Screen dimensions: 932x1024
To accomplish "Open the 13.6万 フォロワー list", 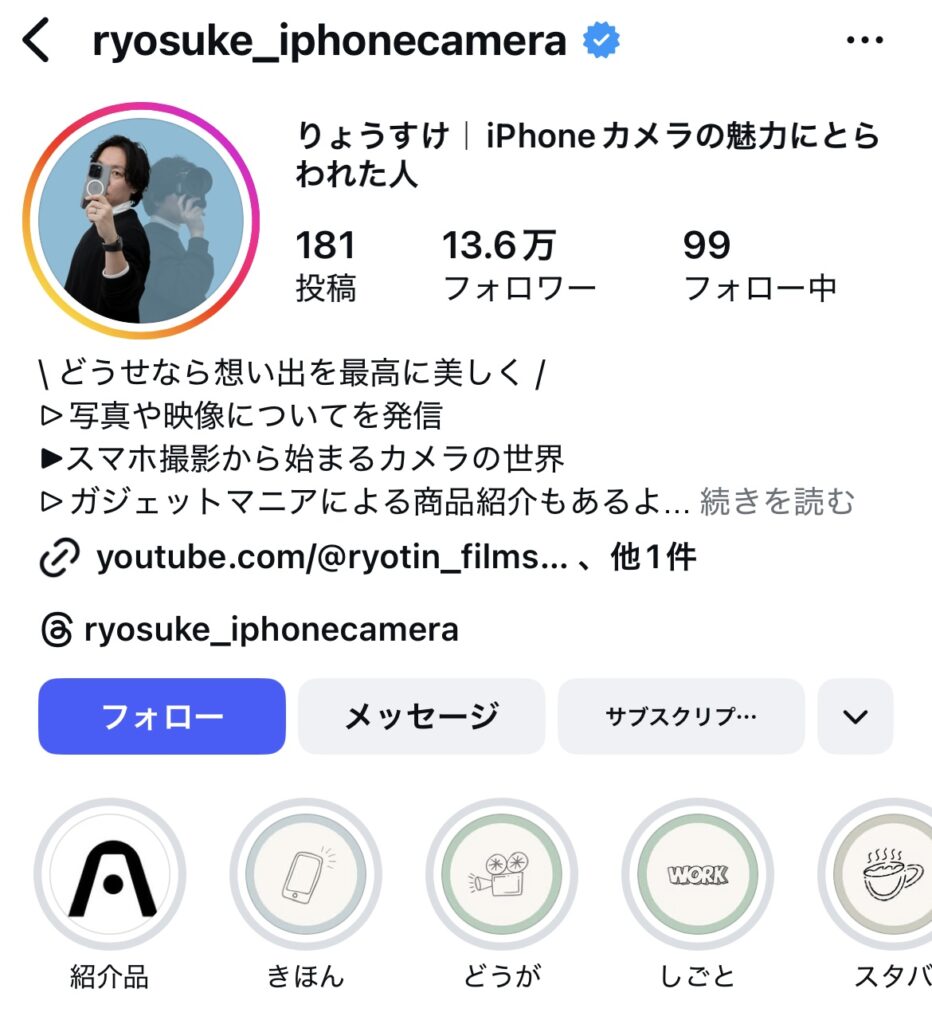I will pos(519,265).
